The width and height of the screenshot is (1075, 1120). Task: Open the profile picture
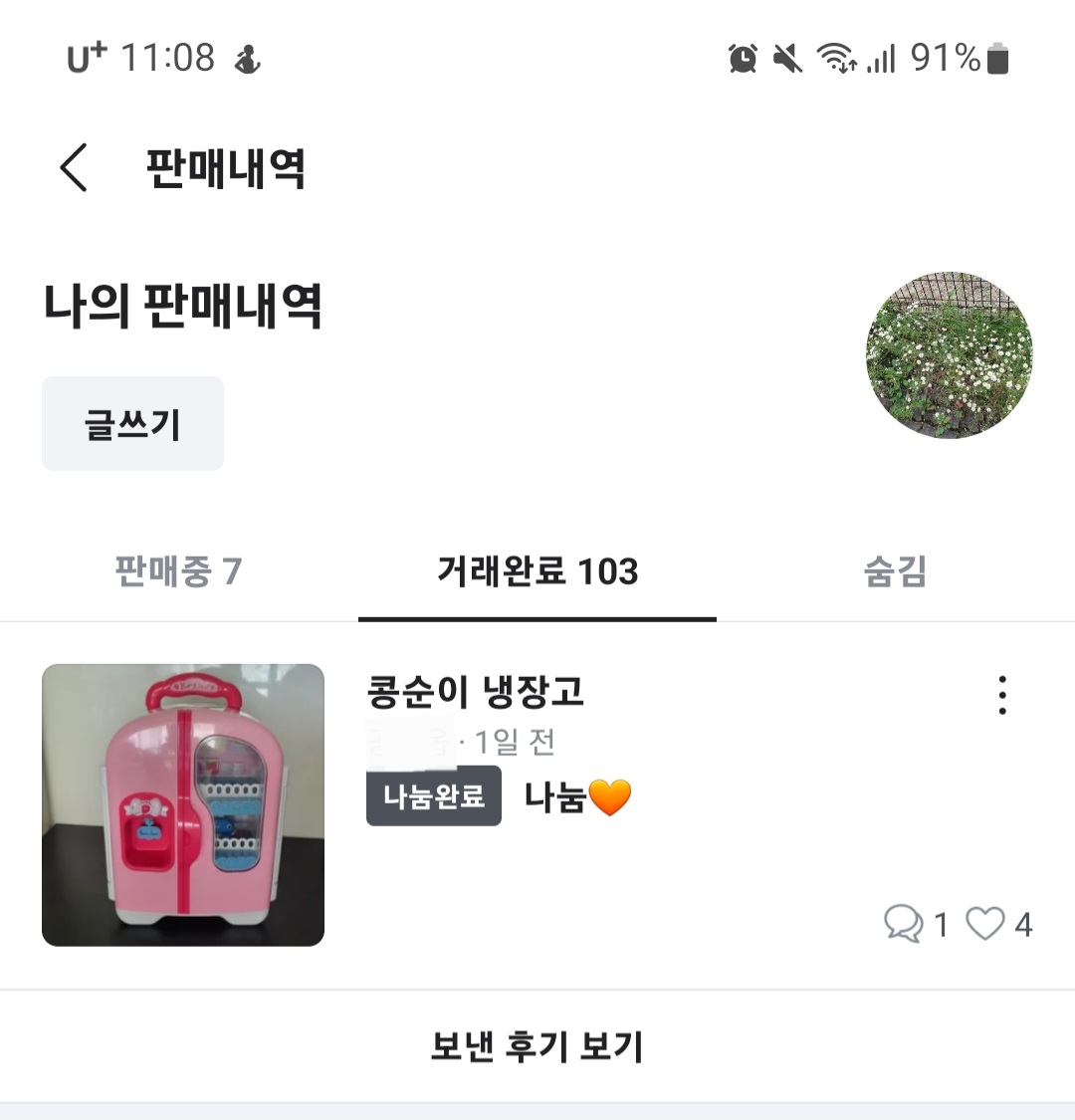click(x=949, y=355)
